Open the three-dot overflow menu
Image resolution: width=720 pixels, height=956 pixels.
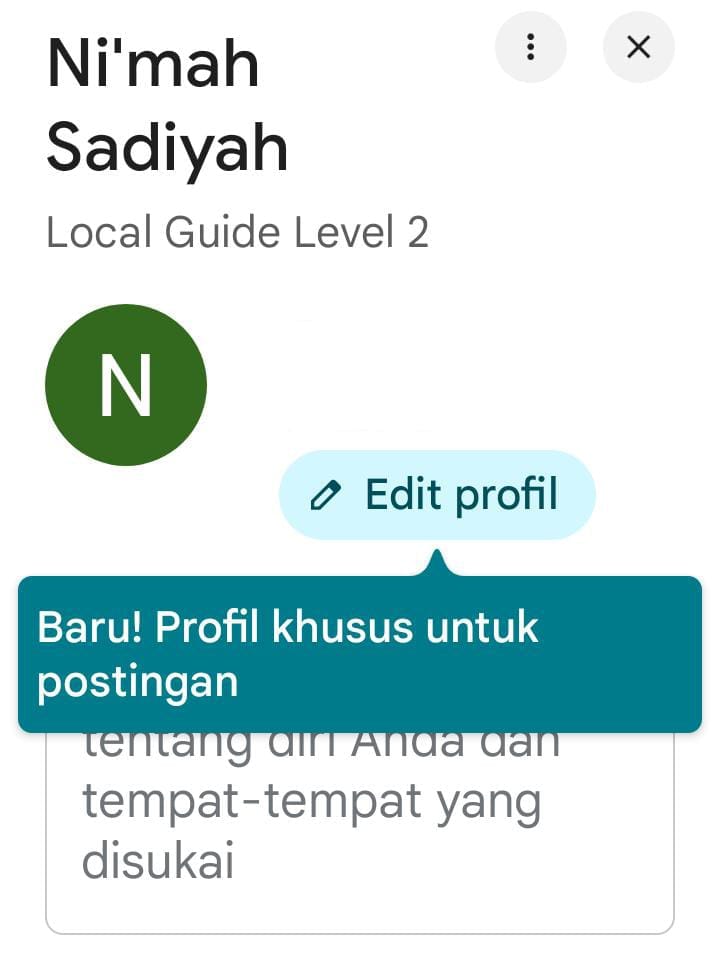531,47
